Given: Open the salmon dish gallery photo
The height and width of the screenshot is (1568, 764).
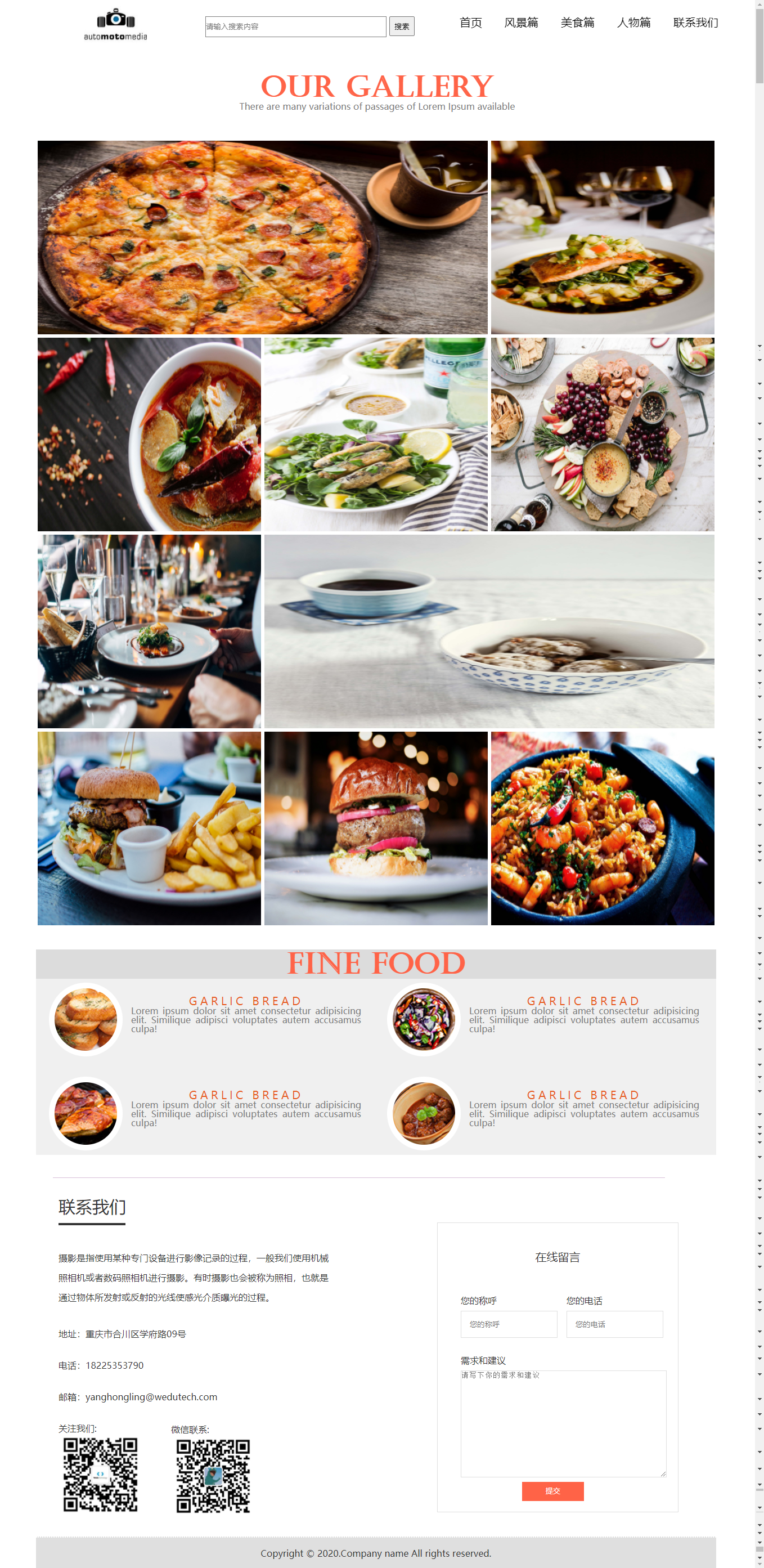Looking at the screenshot, I should [602, 238].
